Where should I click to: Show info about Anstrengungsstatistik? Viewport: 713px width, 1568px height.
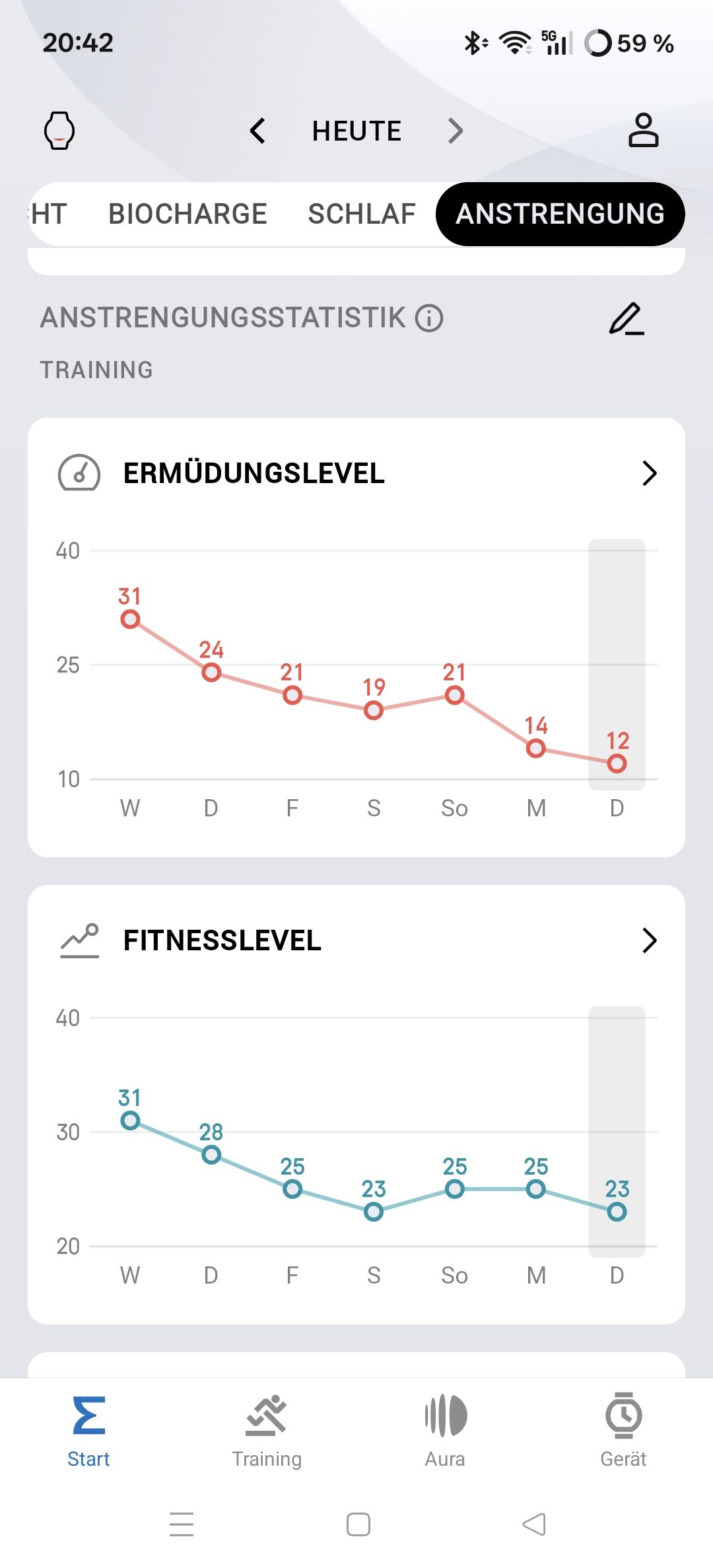coord(429,318)
